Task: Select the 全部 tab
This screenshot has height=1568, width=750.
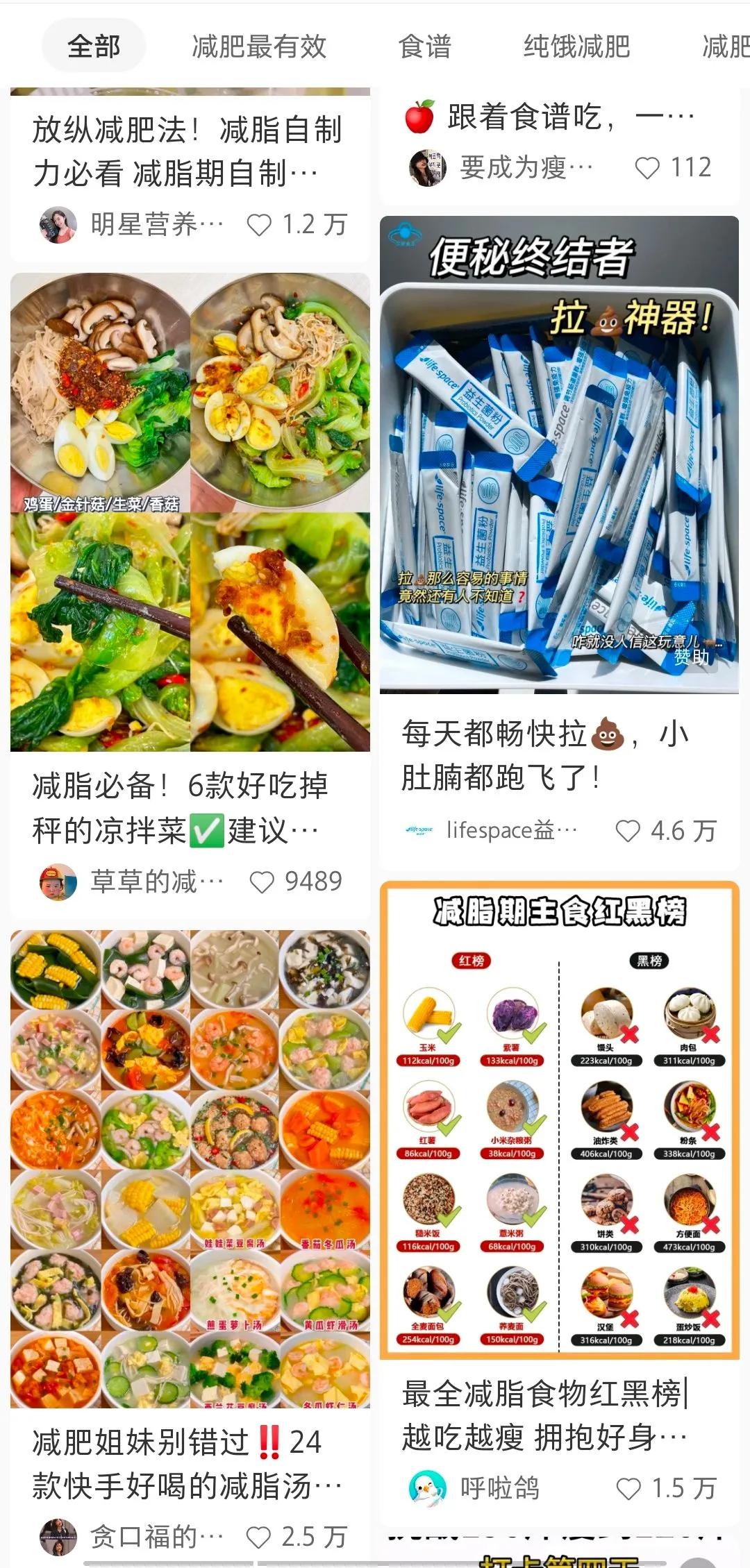Action: pos(92,44)
